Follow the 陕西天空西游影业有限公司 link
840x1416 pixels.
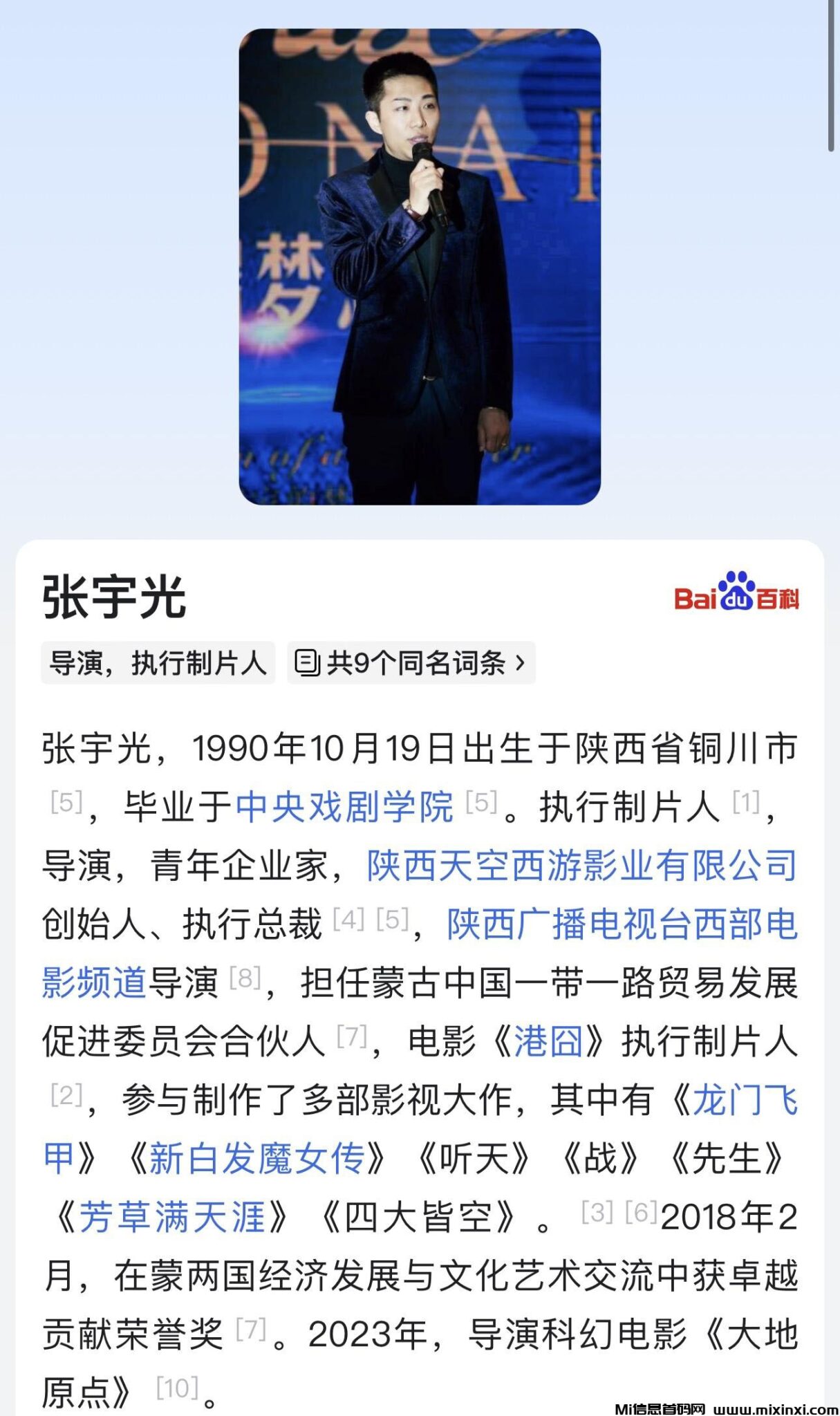pos(582,866)
